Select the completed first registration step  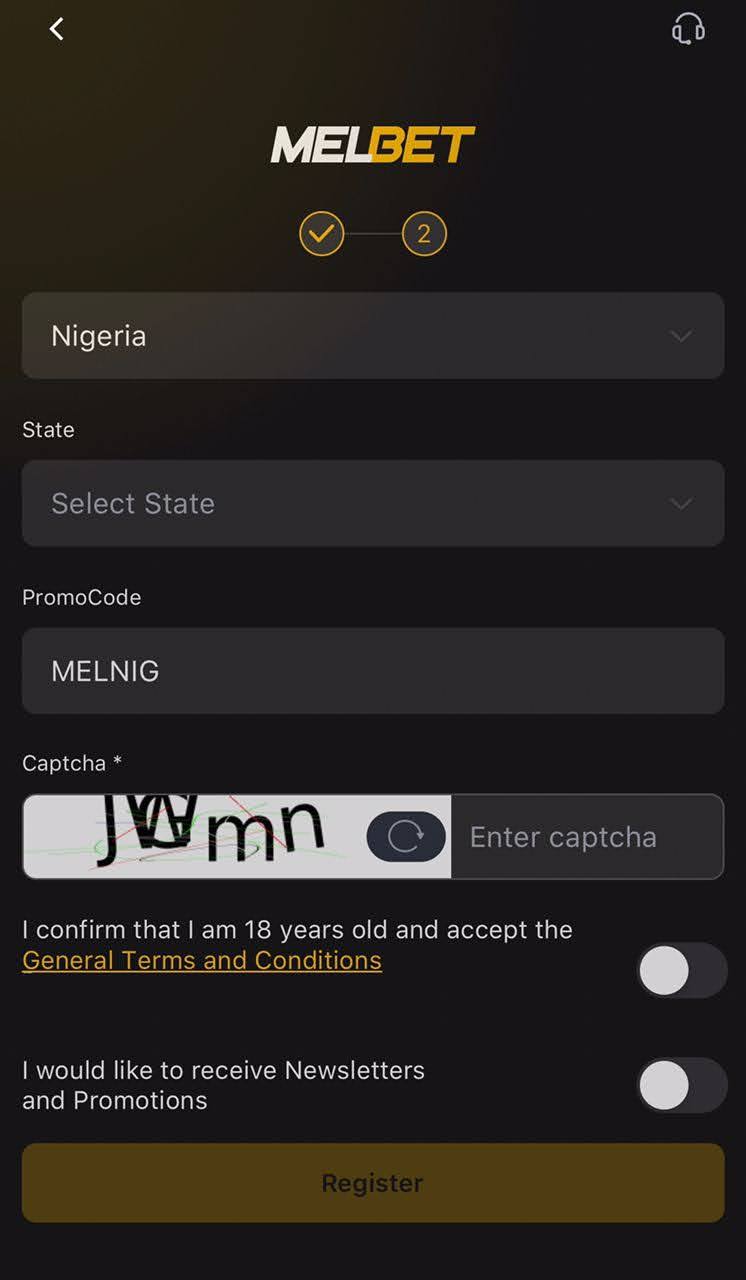(x=321, y=233)
